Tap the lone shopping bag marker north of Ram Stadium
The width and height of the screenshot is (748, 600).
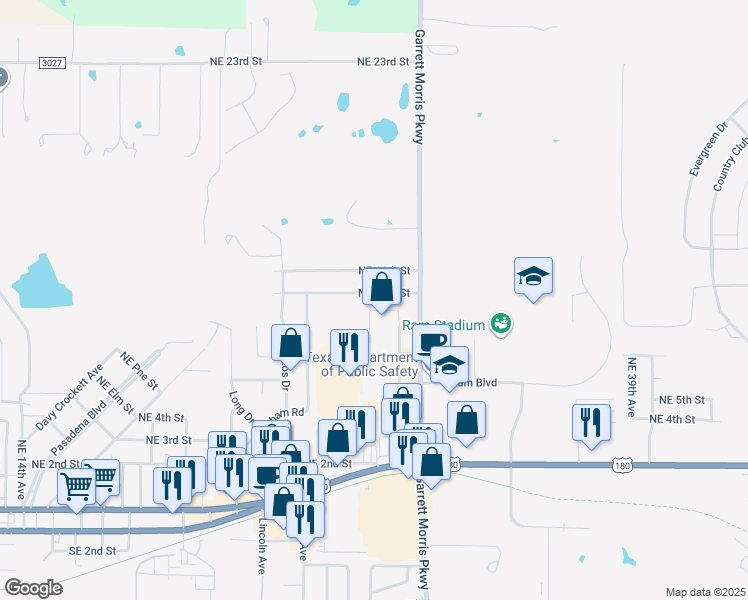(x=381, y=288)
